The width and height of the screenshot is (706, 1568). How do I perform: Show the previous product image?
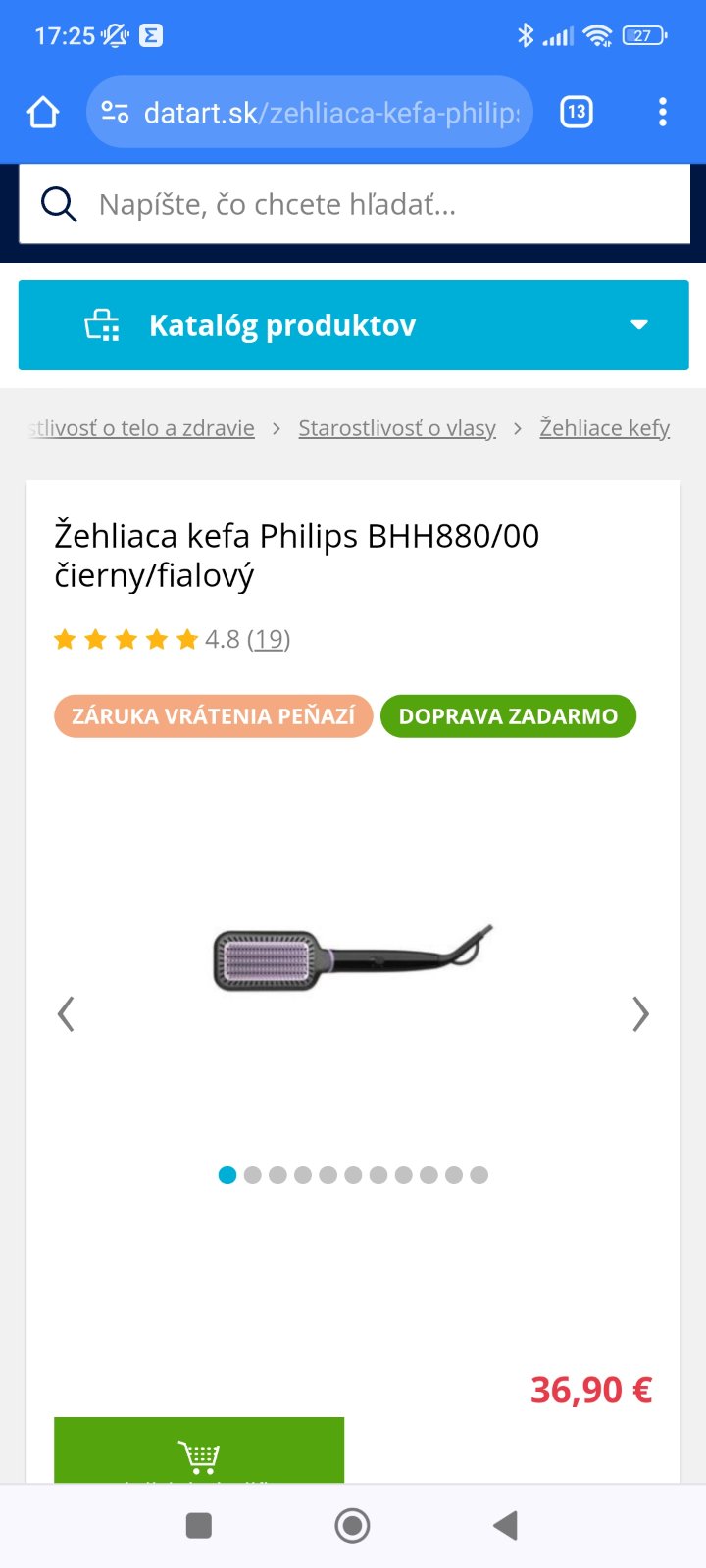[66, 1014]
